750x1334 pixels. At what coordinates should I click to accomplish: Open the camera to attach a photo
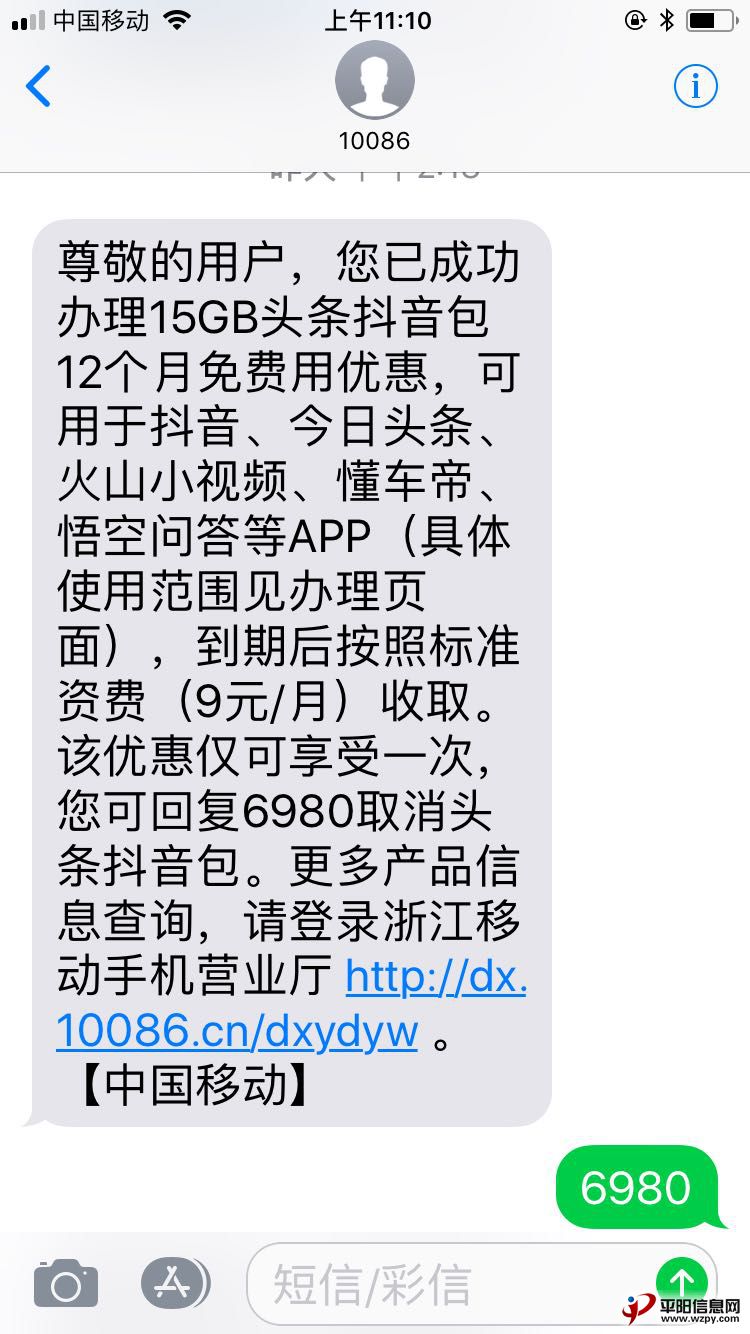pos(66,1284)
